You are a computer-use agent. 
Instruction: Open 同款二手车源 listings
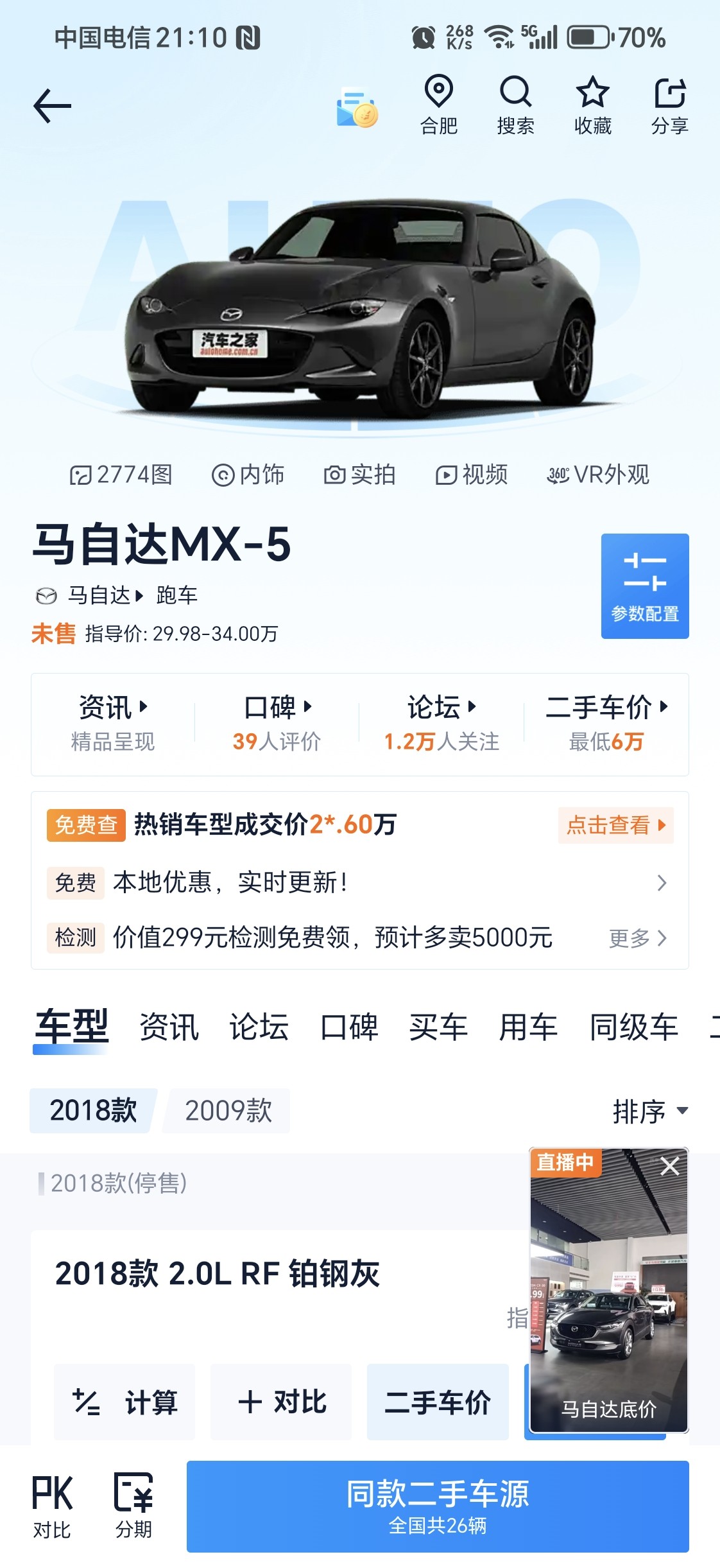click(x=438, y=1506)
